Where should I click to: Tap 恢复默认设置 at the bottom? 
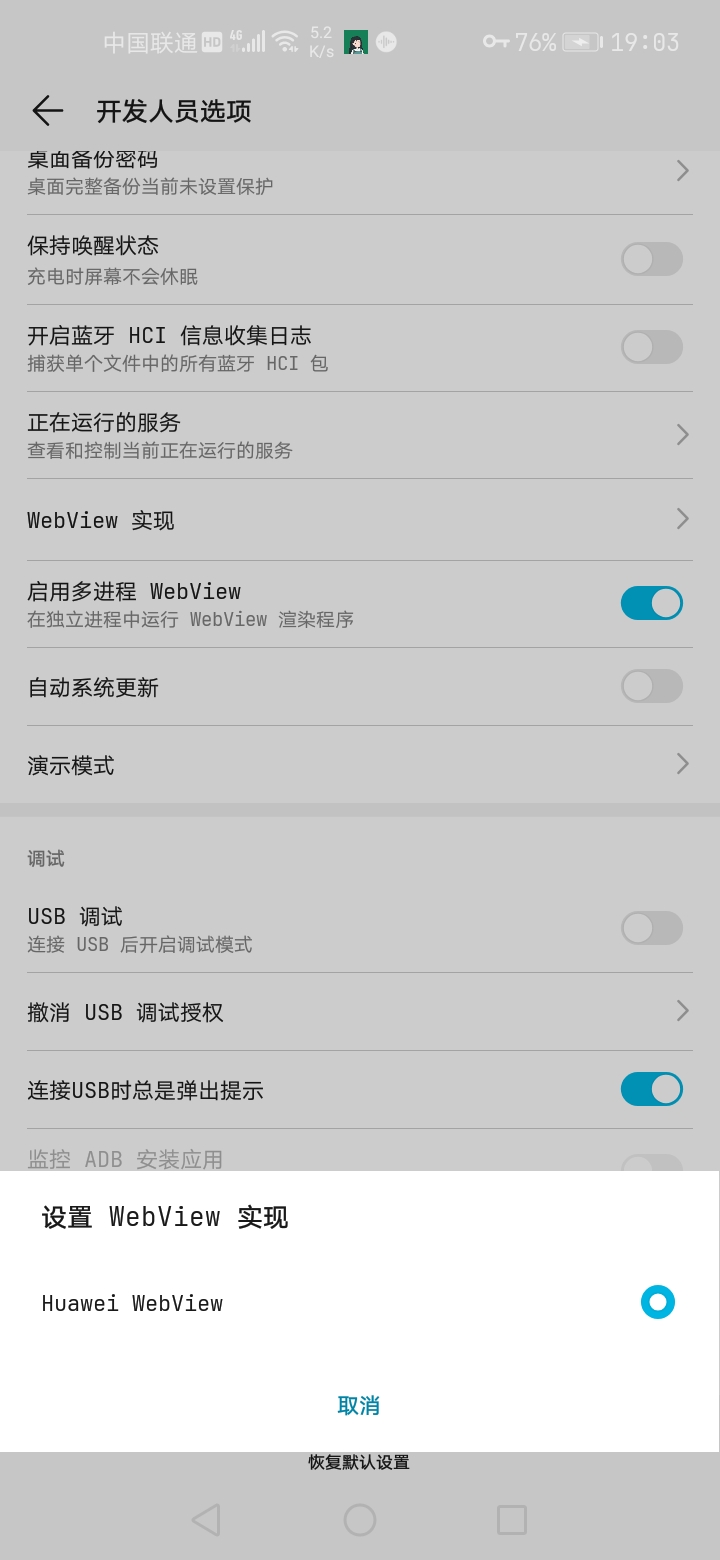359,1462
